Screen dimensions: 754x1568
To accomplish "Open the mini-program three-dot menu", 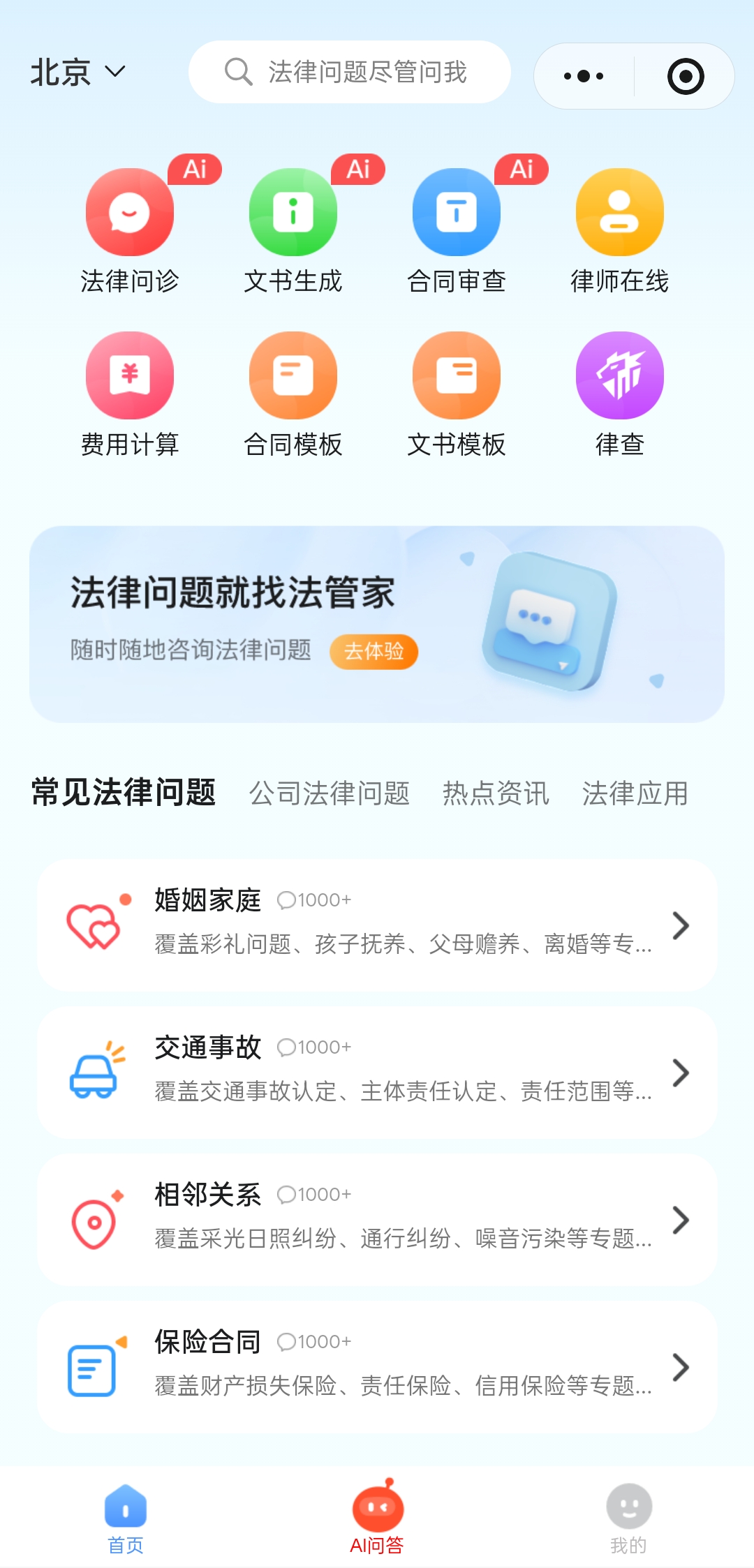I will (584, 76).
